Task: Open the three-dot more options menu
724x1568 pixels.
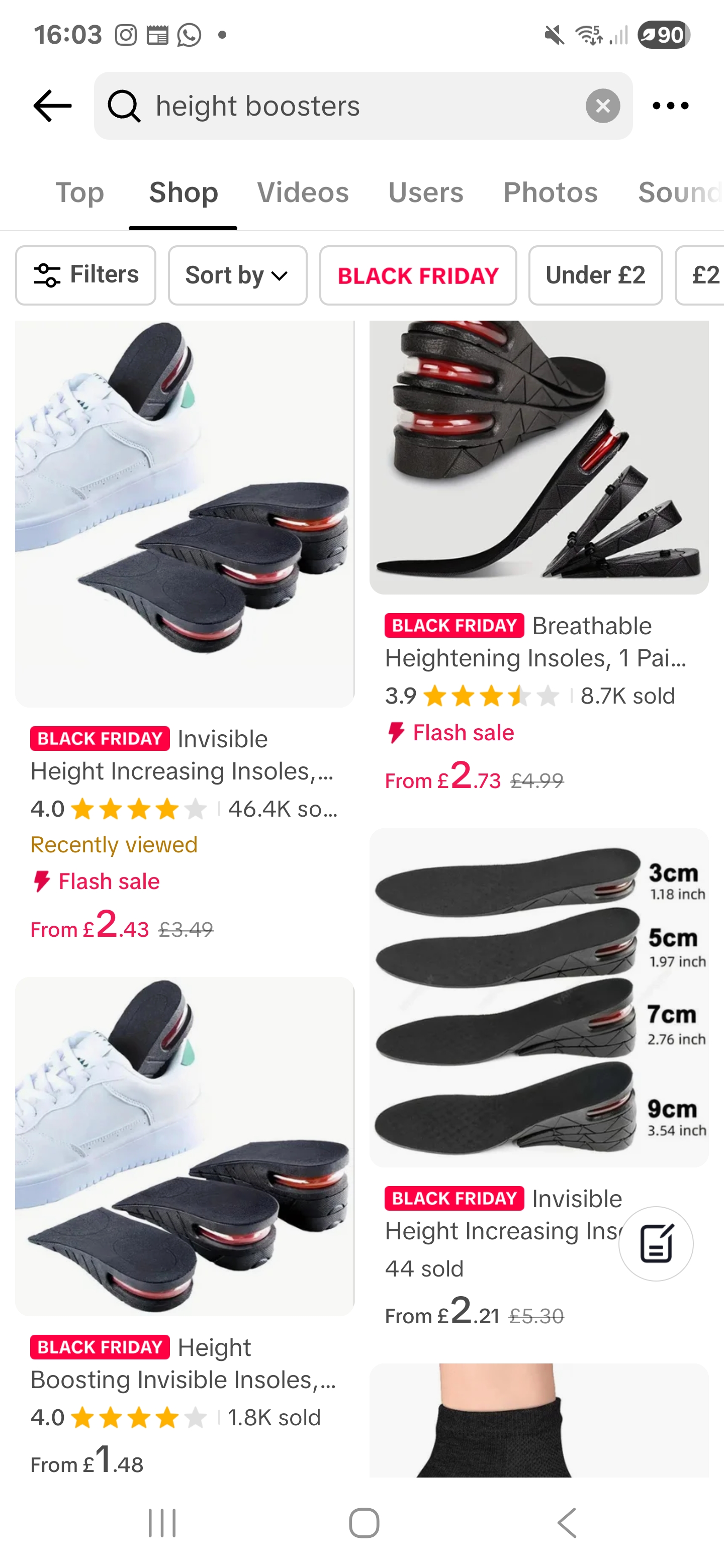Action: tap(670, 106)
